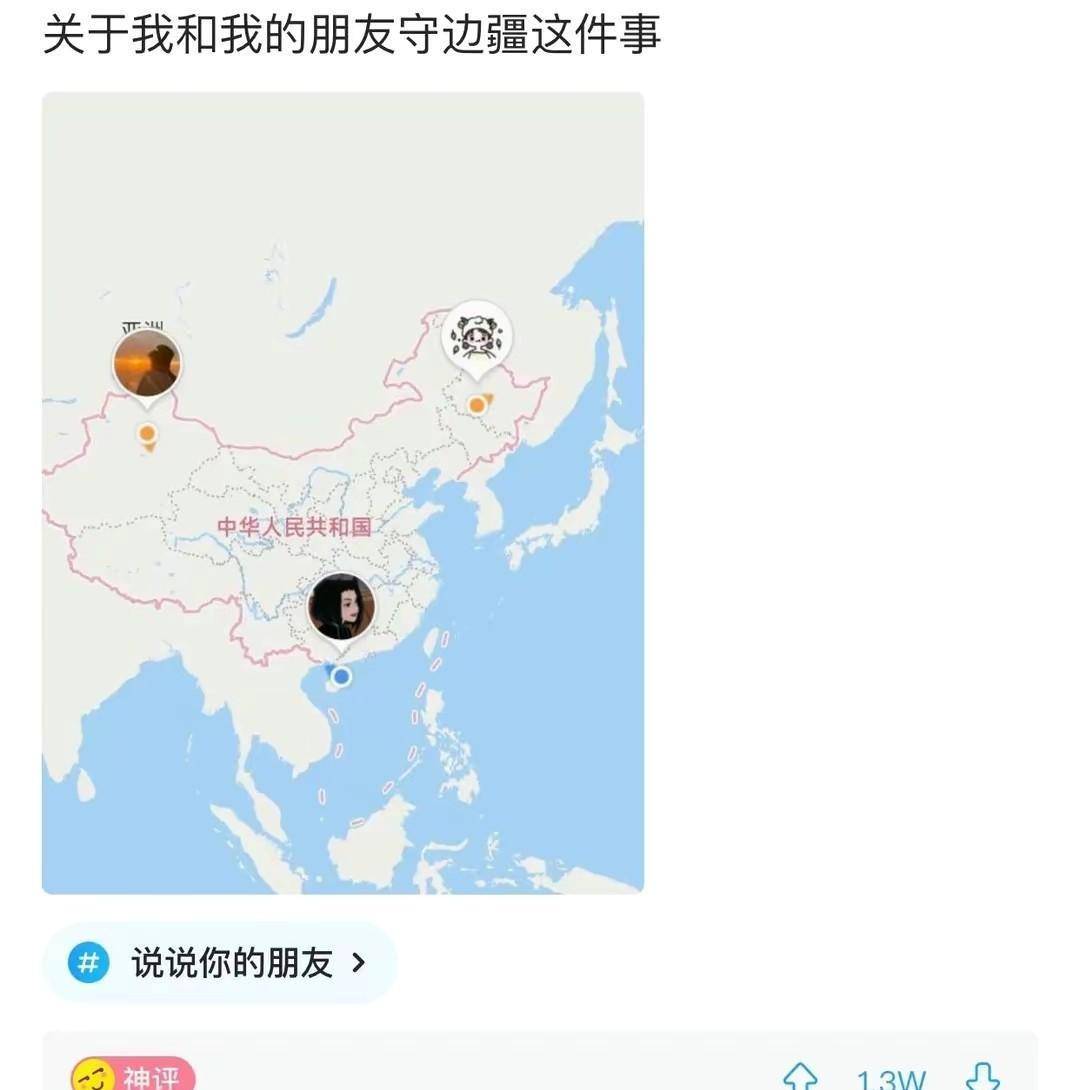The width and height of the screenshot is (1080, 1090).
Task: Upvote the top 神评 comment
Action: [x=800, y=1078]
